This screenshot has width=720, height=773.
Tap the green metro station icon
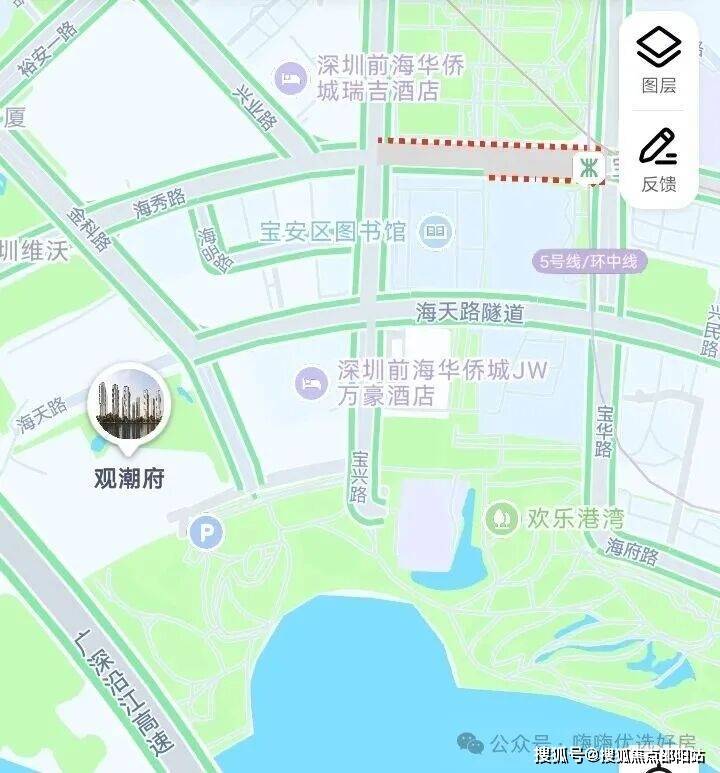pyautogui.click(x=588, y=167)
